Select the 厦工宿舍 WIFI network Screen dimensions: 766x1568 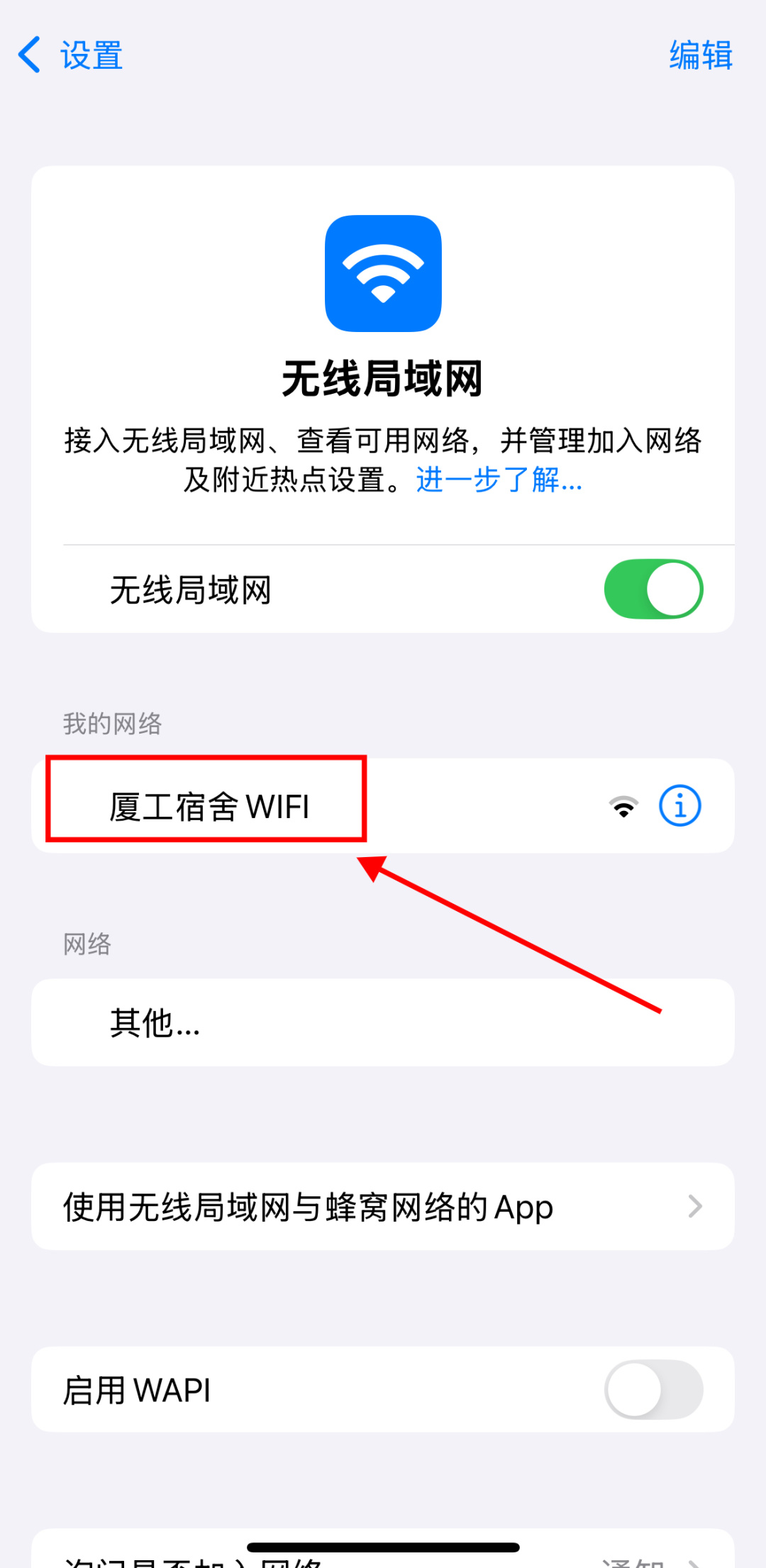pyautogui.click(x=209, y=806)
